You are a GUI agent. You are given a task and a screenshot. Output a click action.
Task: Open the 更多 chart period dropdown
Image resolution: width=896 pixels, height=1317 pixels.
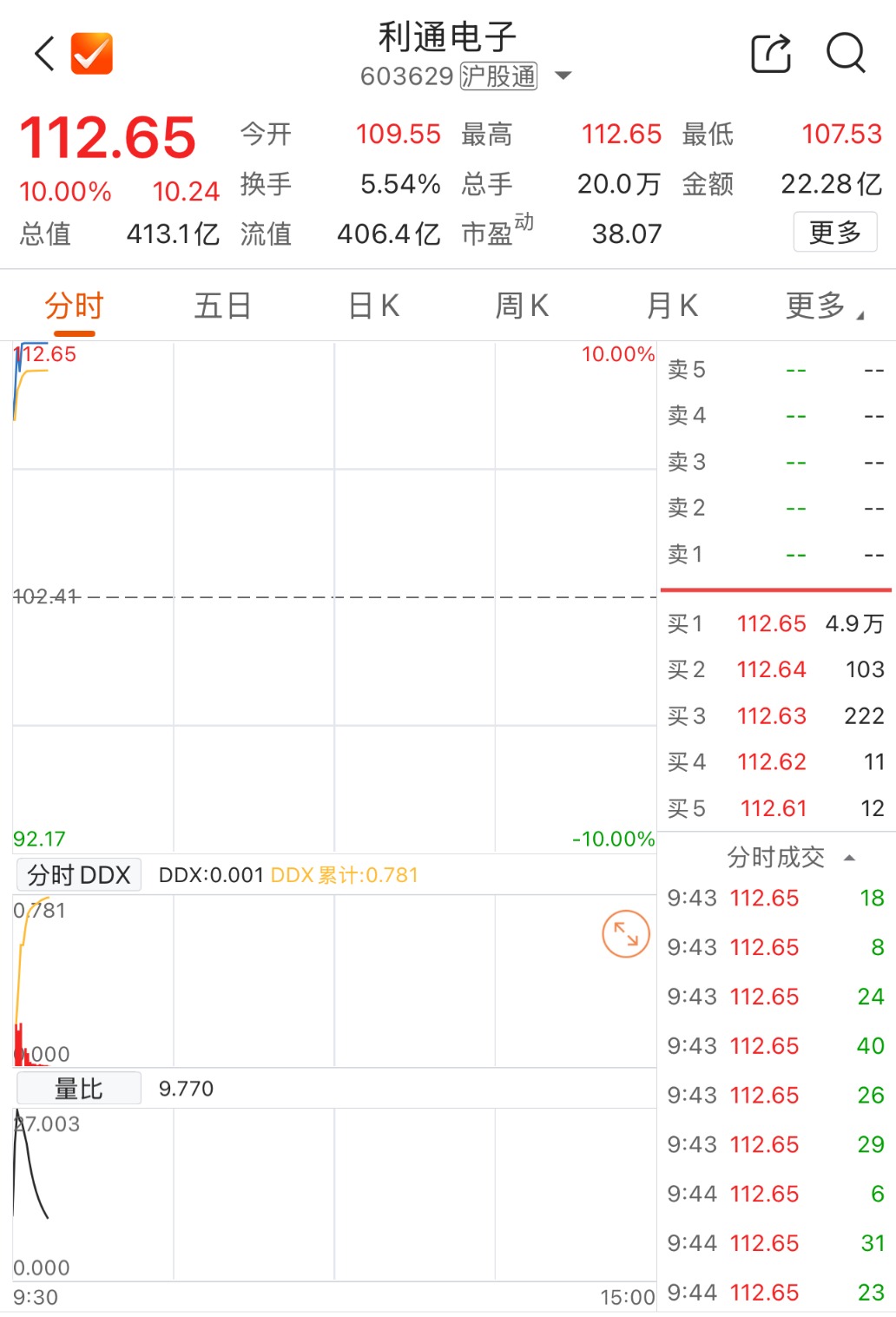click(824, 306)
